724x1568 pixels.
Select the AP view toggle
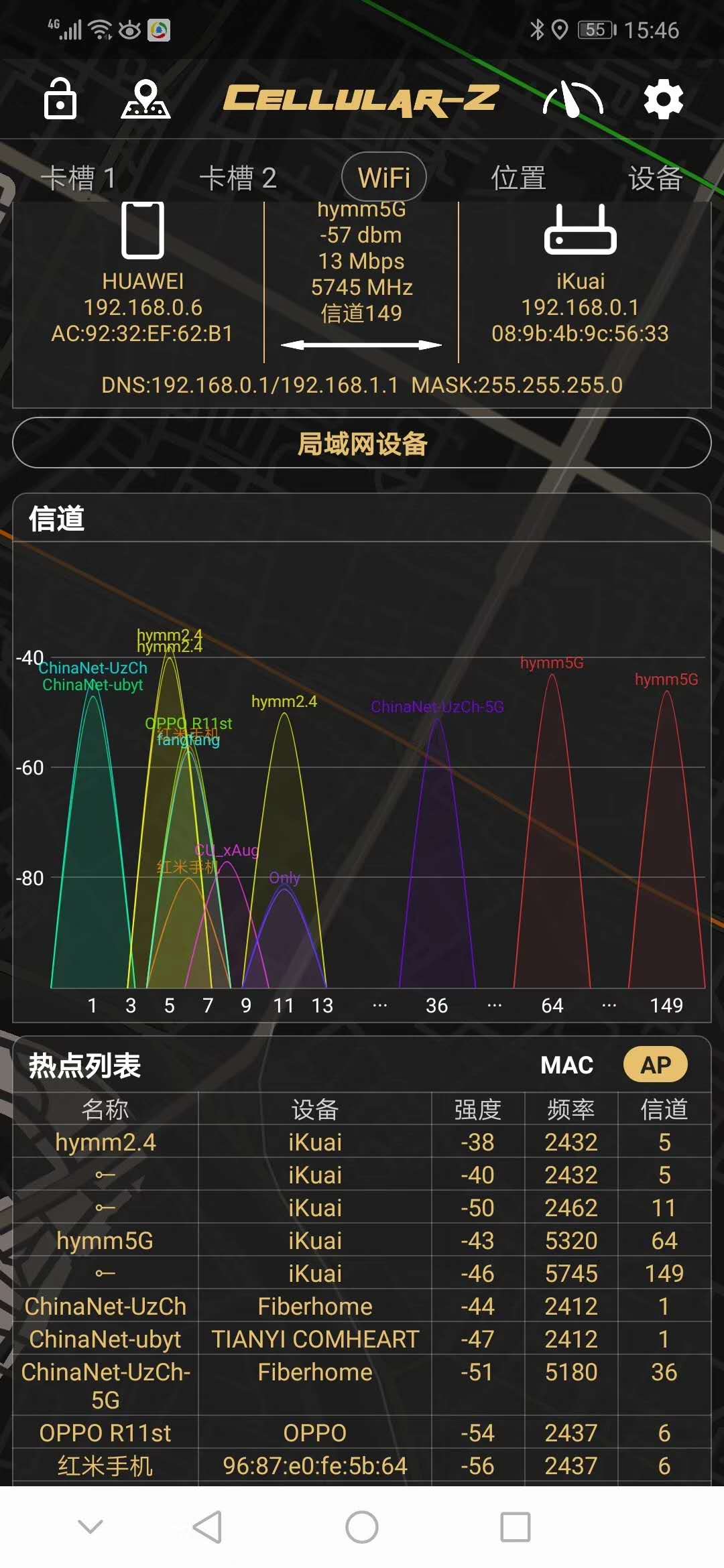[x=655, y=1065]
